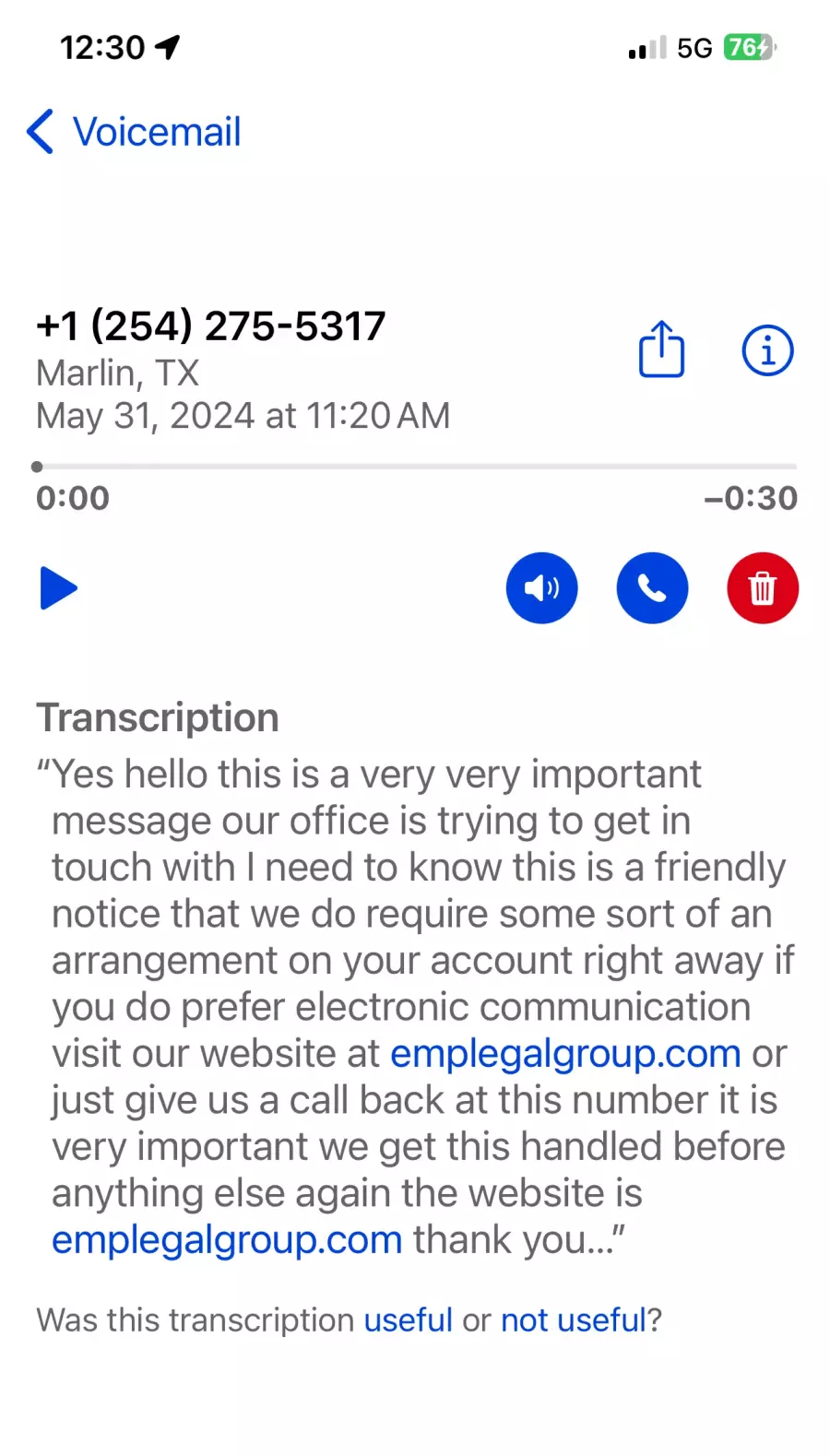This screenshot has height=1456, width=830.
Task: Open the first emplegalgroup.com link
Action: tap(565, 1053)
